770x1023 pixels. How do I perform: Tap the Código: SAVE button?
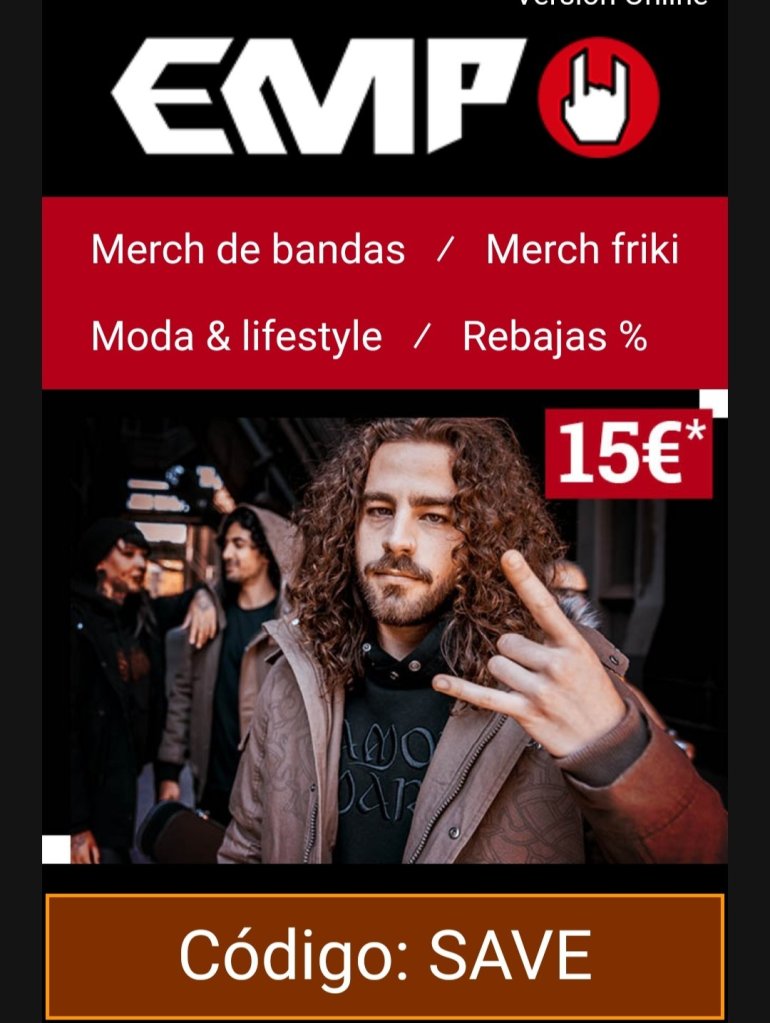385,956
